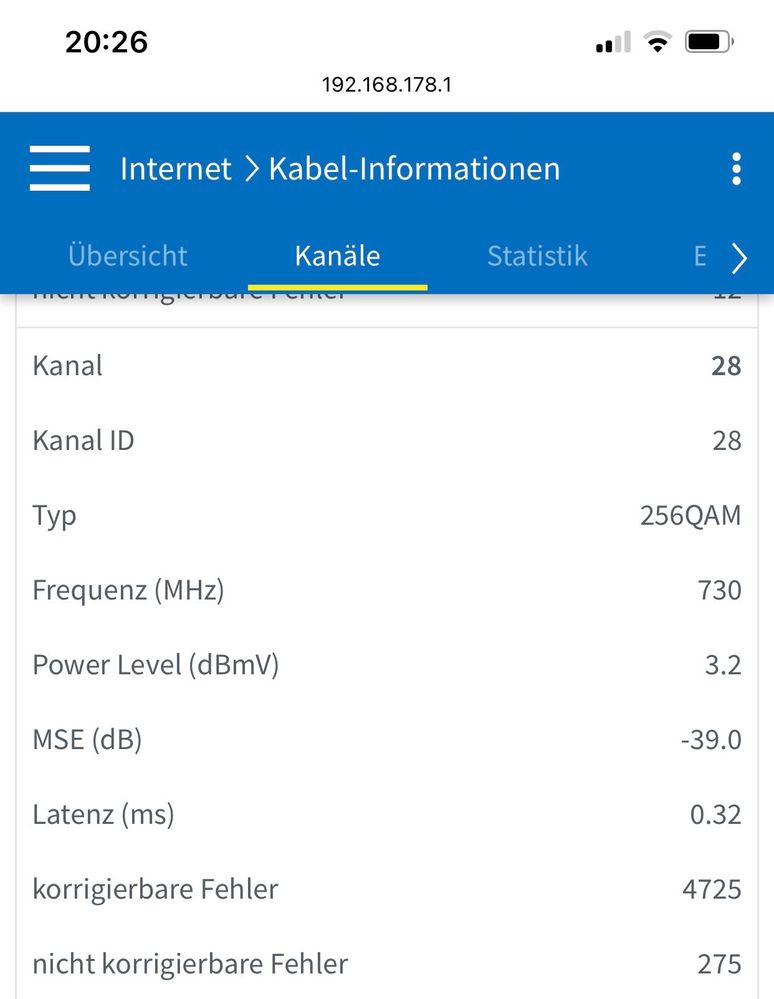774x999 pixels.
Task: Select the Kanäle tab
Action: pyautogui.click(x=337, y=256)
